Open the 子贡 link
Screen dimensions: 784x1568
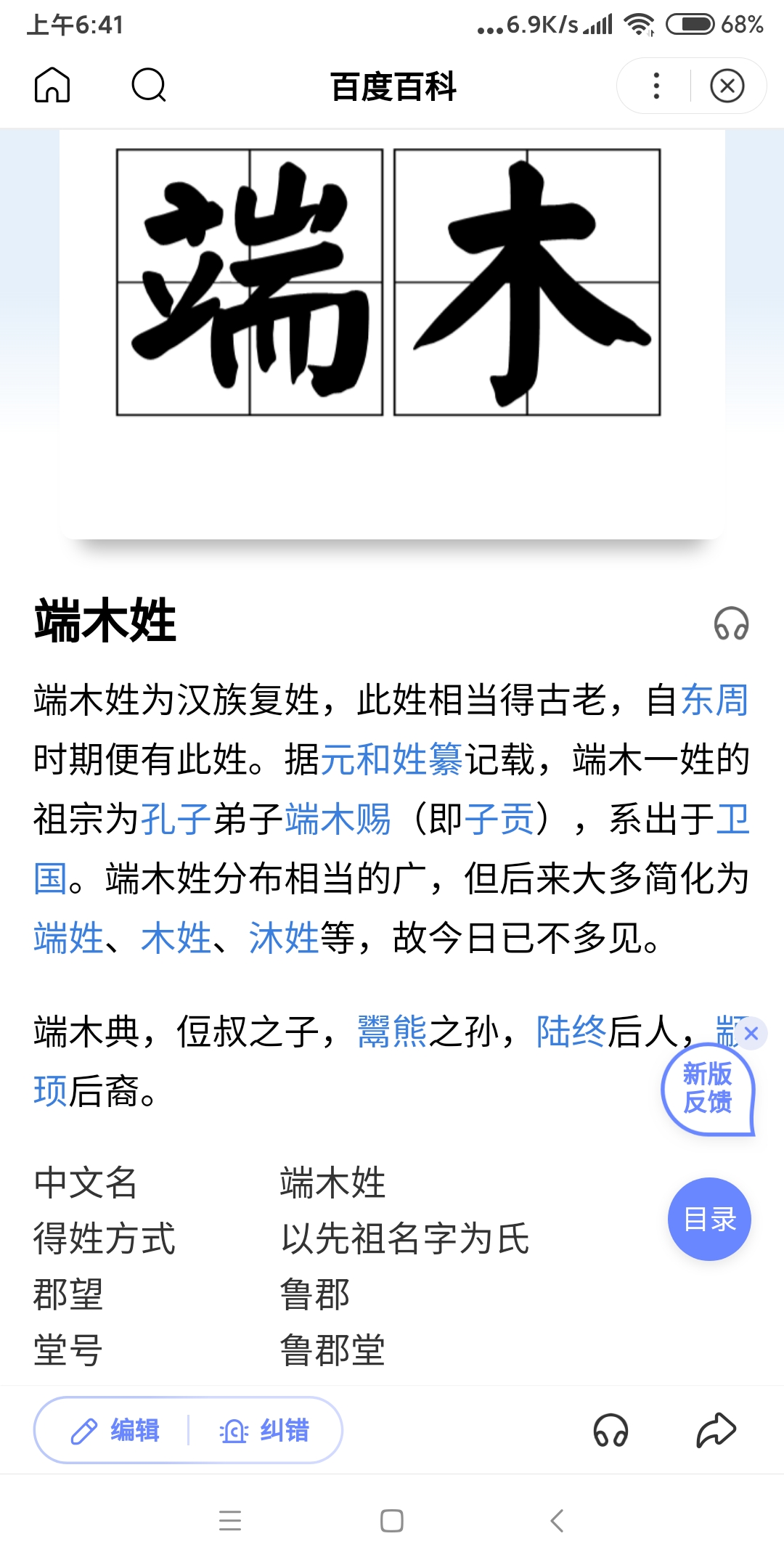click(499, 820)
